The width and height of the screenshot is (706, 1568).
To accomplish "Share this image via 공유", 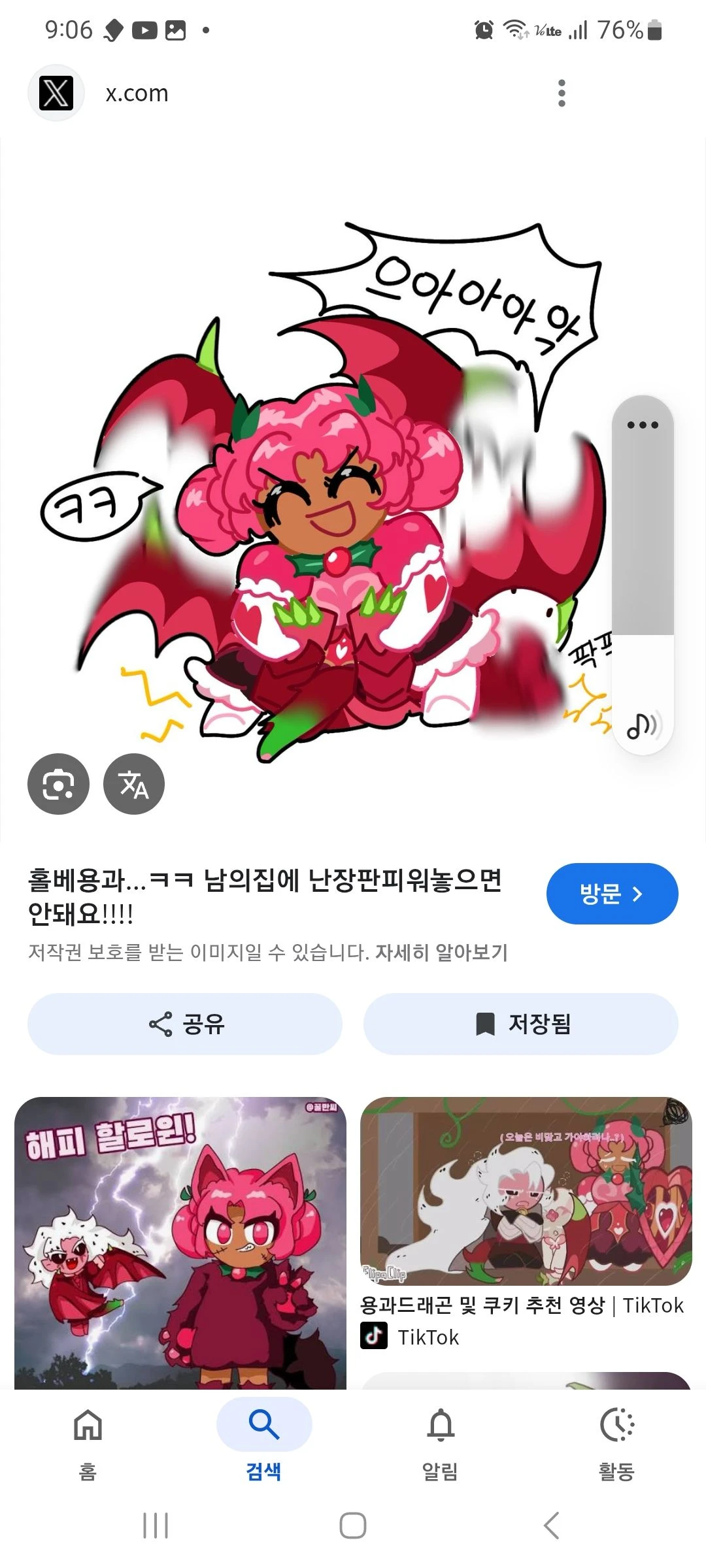I will [185, 1024].
